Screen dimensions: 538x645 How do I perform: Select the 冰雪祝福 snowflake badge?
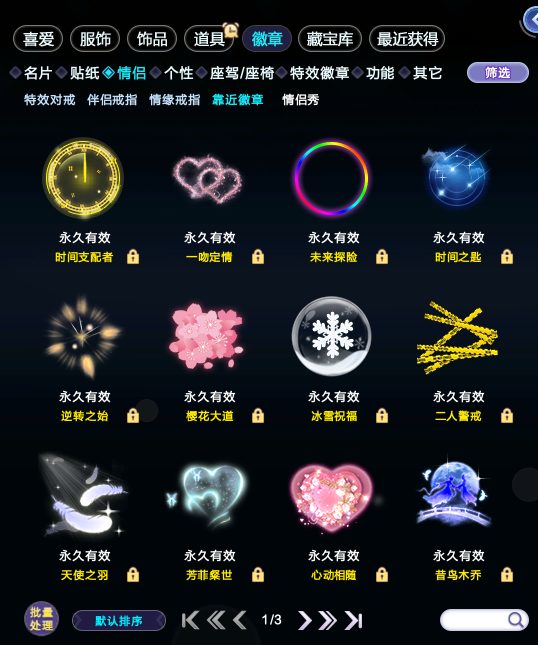(x=332, y=336)
